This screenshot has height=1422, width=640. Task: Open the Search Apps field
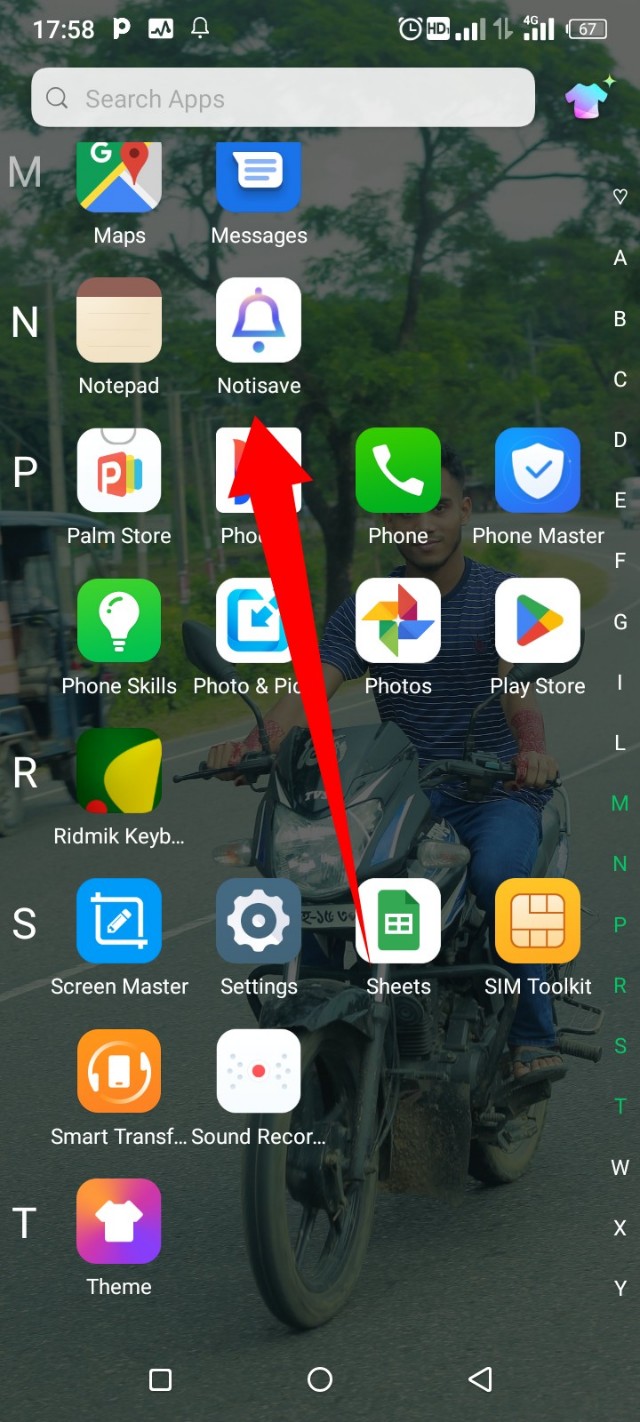[283, 98]
